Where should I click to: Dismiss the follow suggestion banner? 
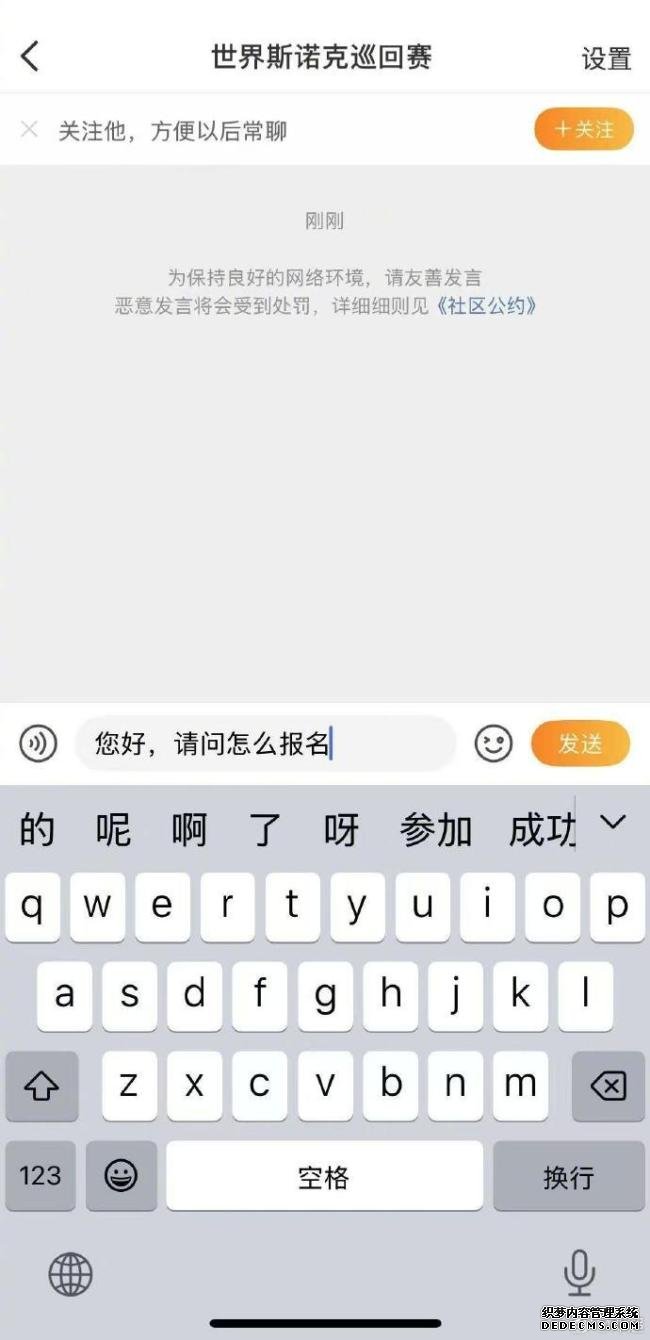pyautogui.click(x=29, y=130)
